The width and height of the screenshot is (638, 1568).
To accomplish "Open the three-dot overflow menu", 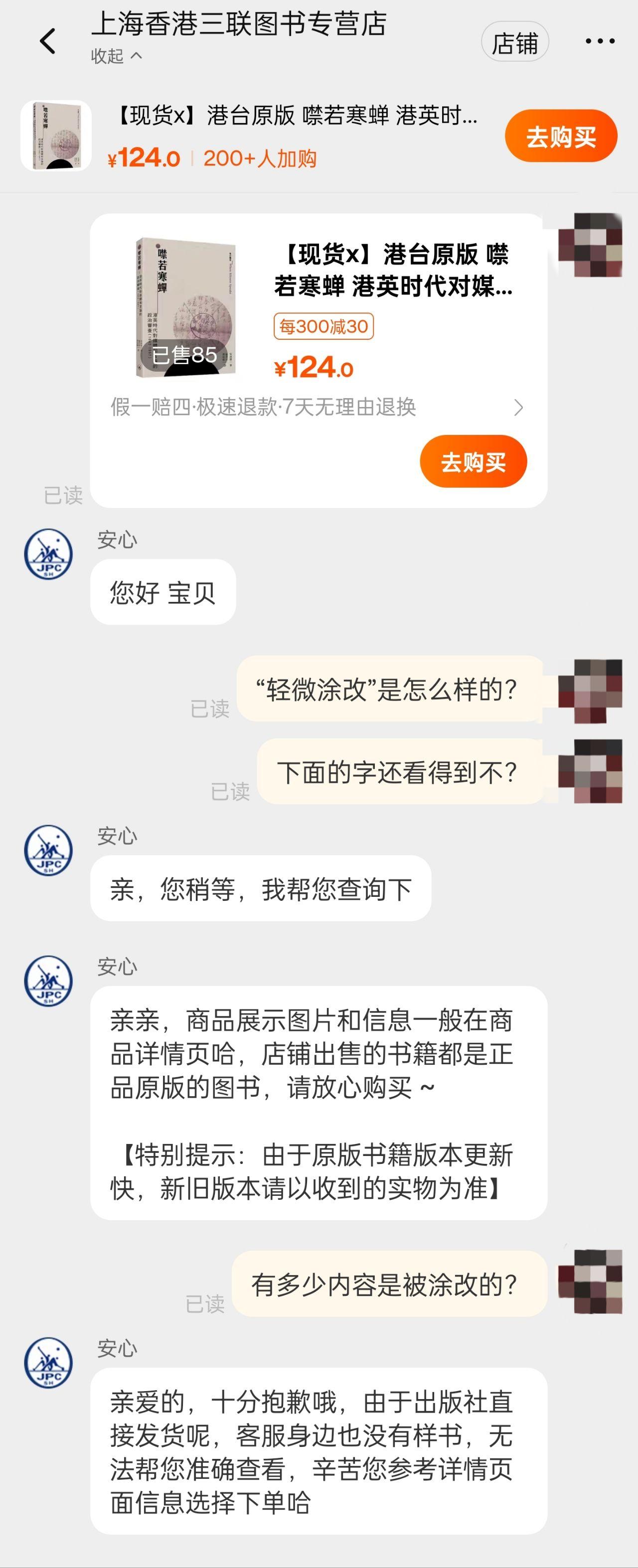I will click(600, 41).
